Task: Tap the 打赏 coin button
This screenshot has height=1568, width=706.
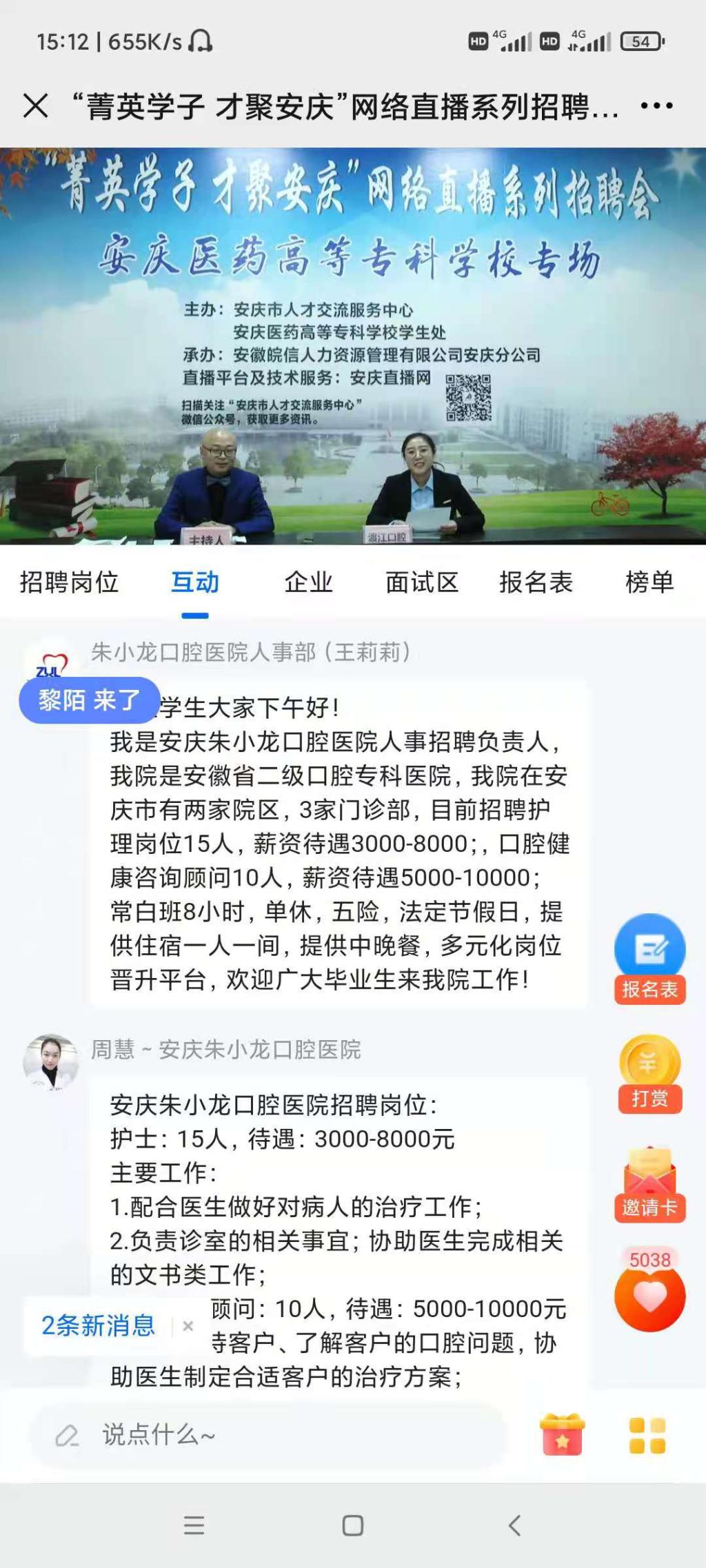Action: pos(649,1072)
